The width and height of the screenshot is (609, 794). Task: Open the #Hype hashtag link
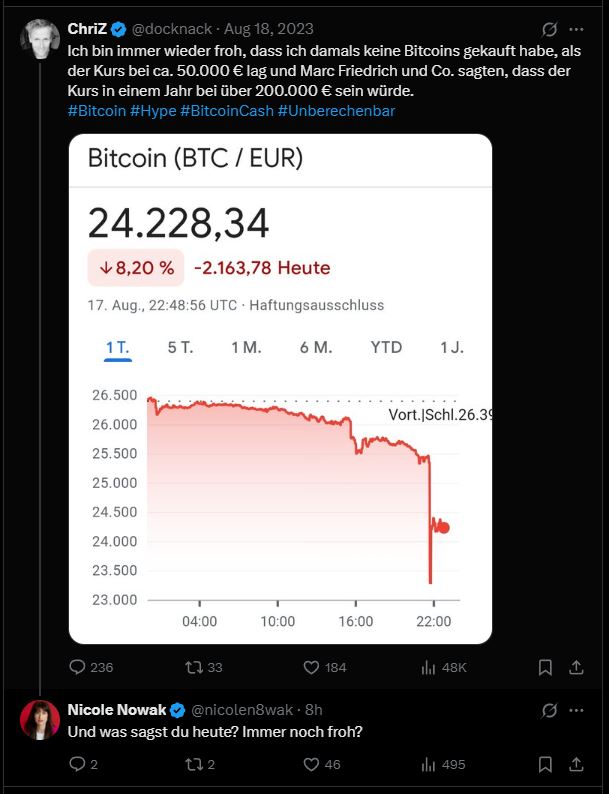(x=152, y=110)
